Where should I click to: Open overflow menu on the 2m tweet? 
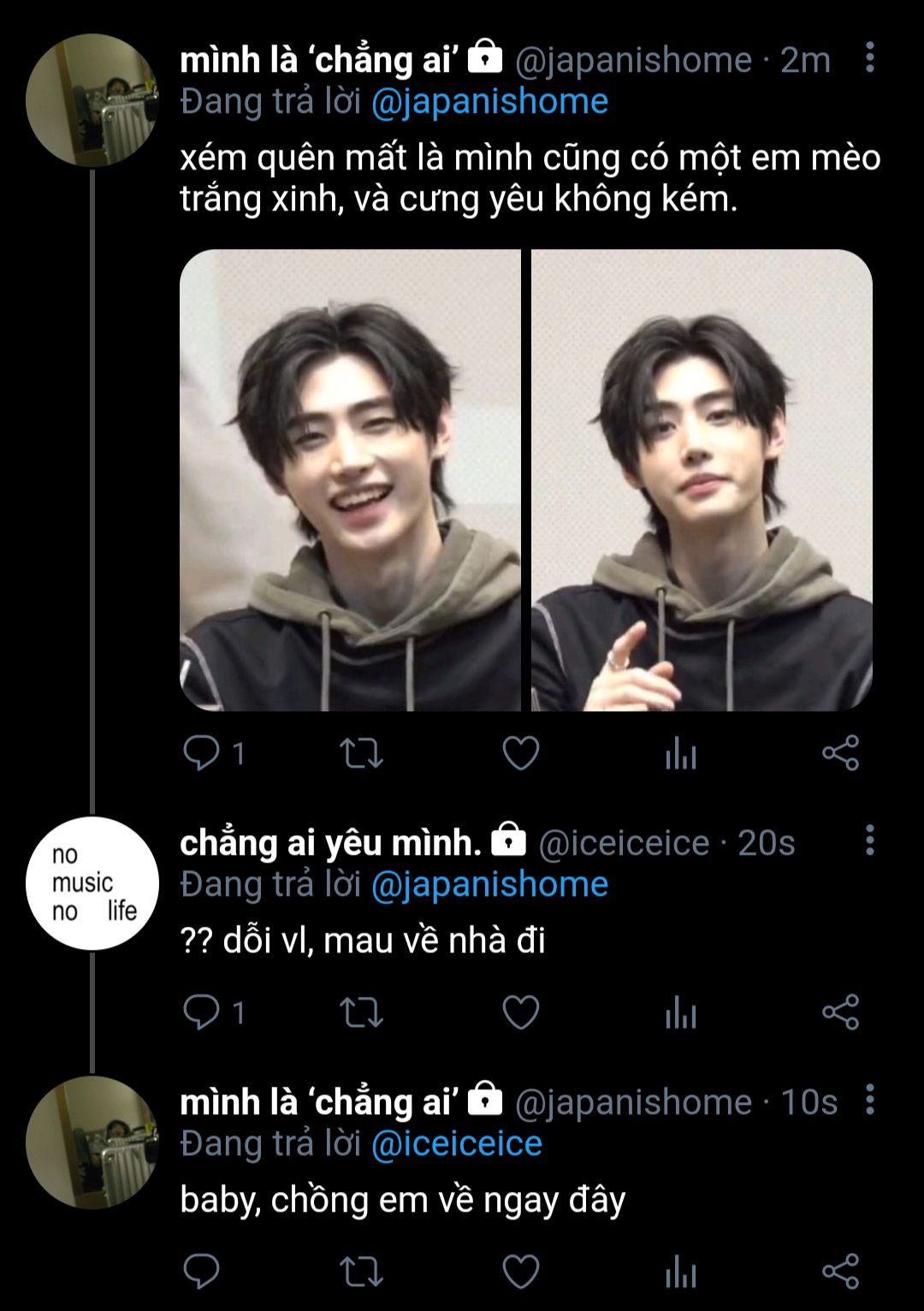[869, 57]
